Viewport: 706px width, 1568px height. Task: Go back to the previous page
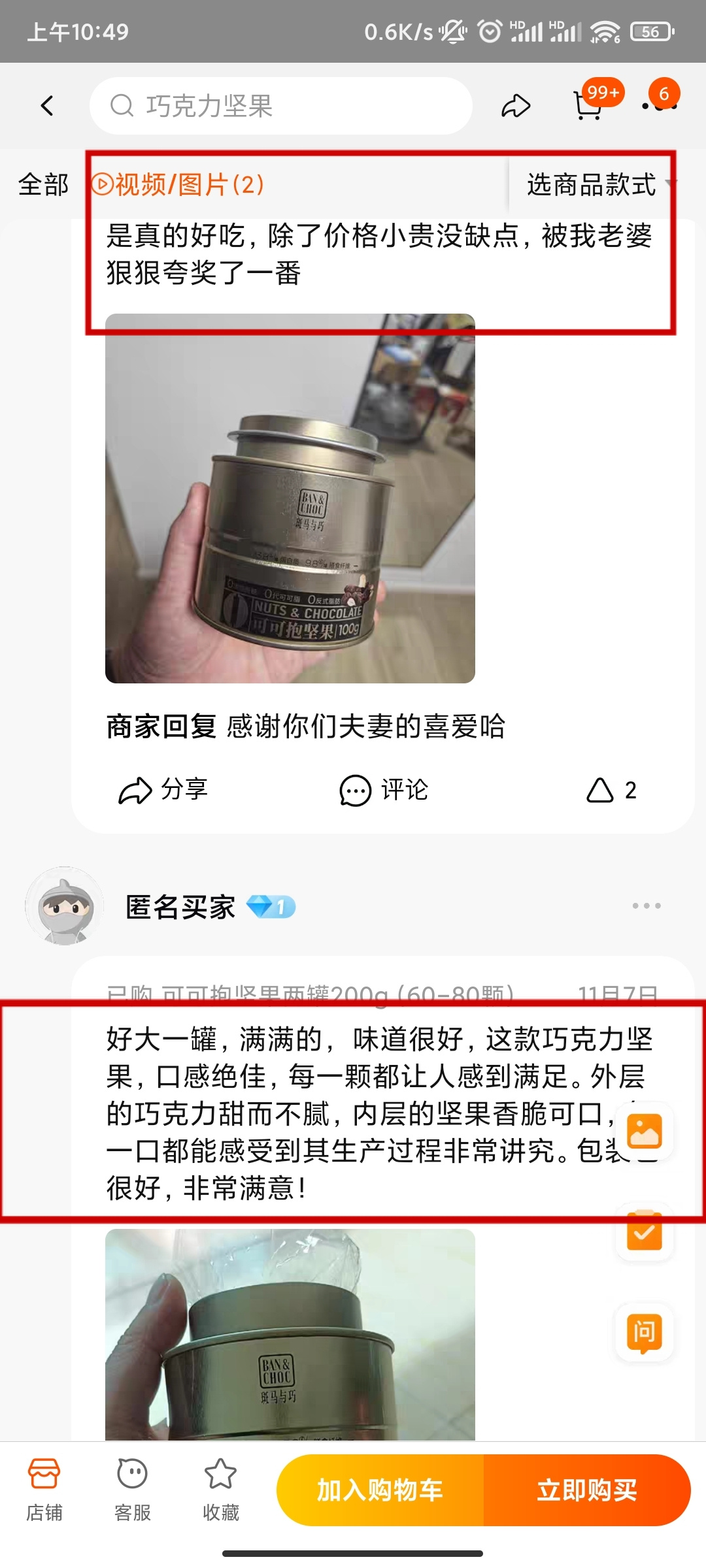[47, 106]
